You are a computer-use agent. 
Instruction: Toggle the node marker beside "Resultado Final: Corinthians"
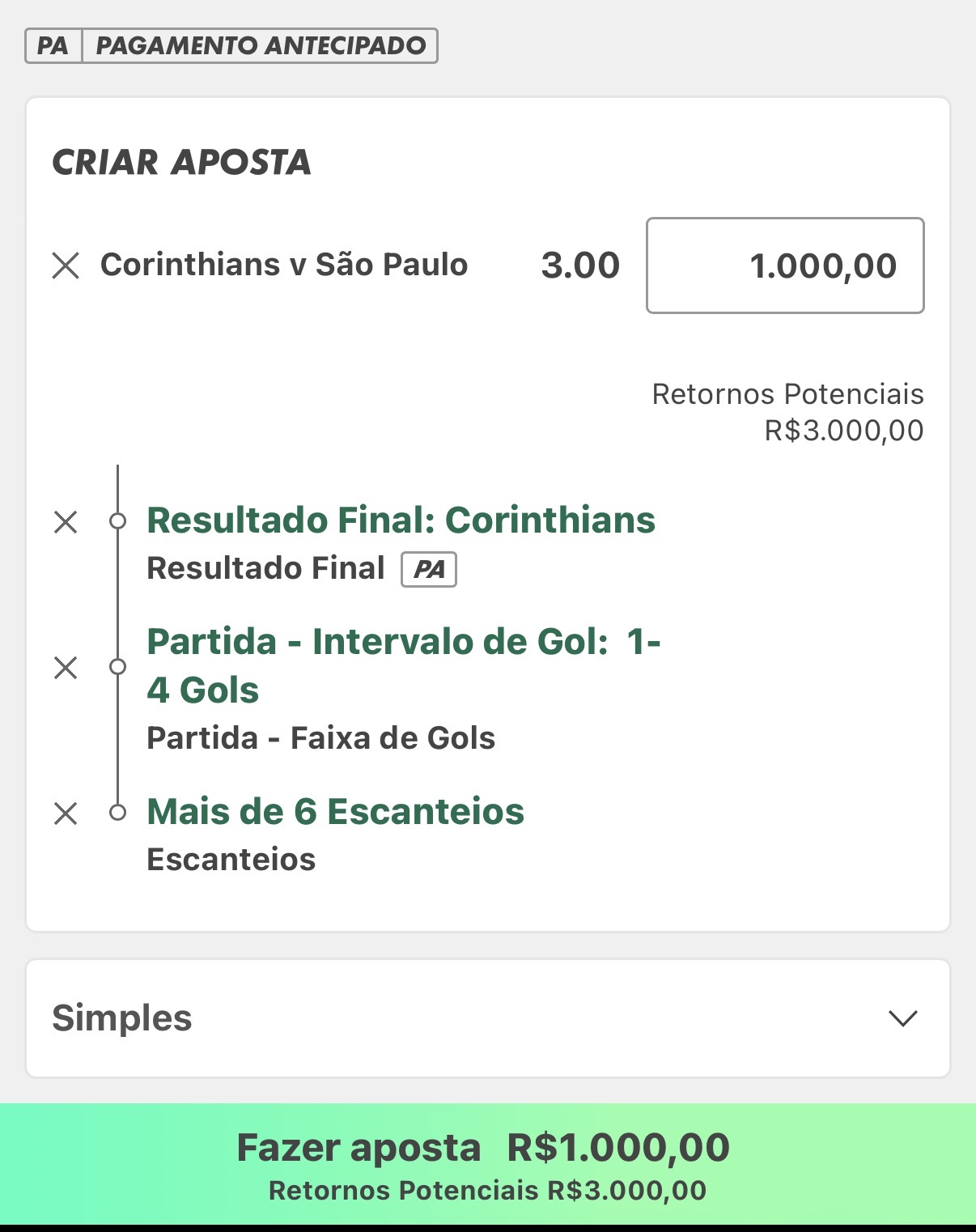point(120,522)
